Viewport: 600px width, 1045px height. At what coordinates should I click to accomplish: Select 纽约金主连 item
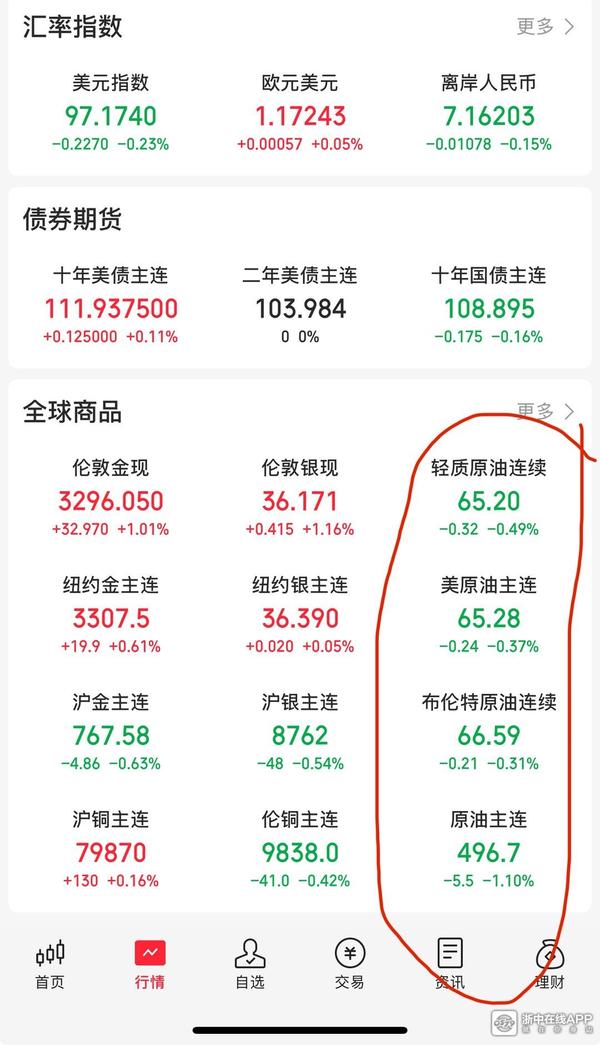(x=111, y=614)
